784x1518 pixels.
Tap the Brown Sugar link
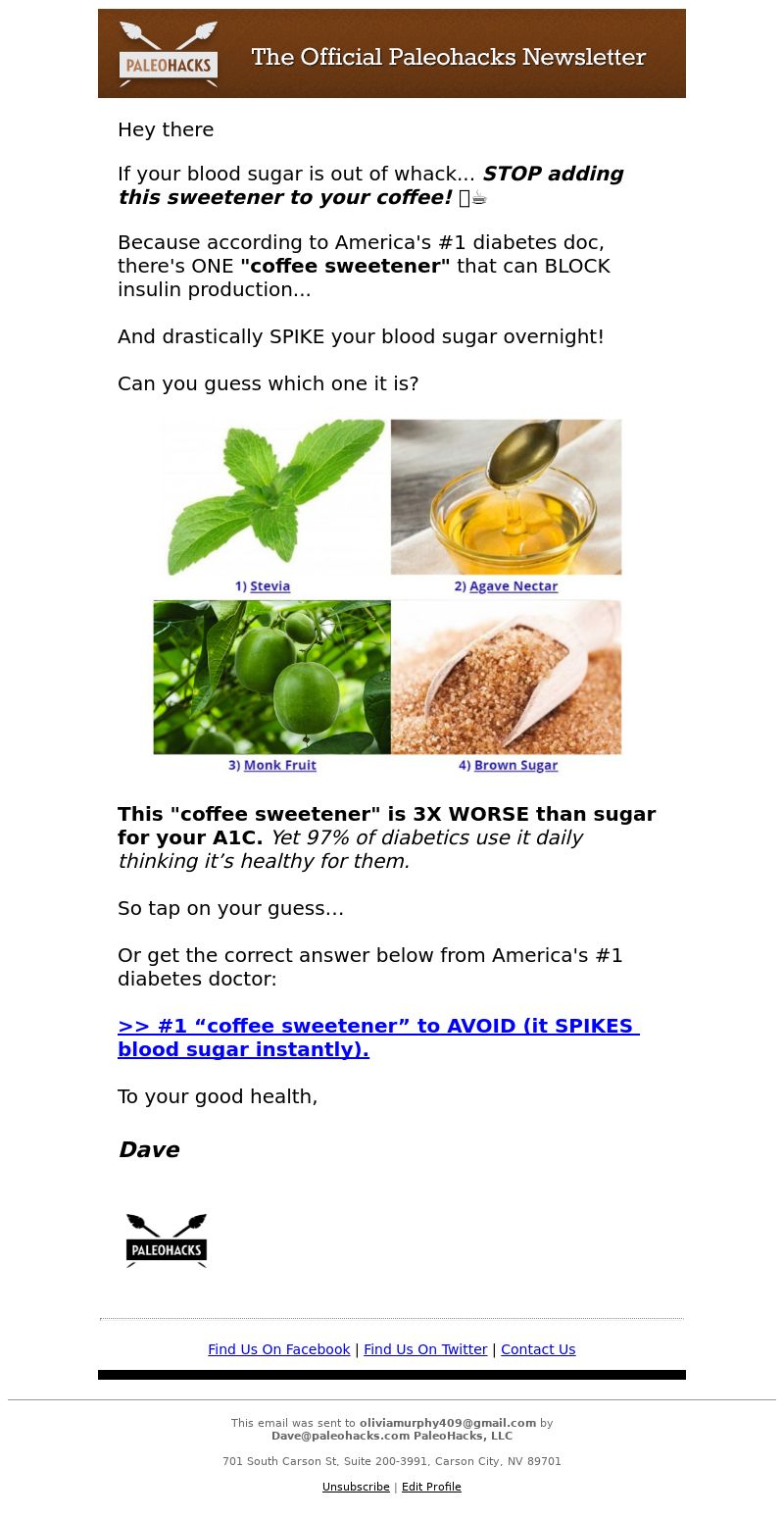pyautogui.click(x=515, y=766)
